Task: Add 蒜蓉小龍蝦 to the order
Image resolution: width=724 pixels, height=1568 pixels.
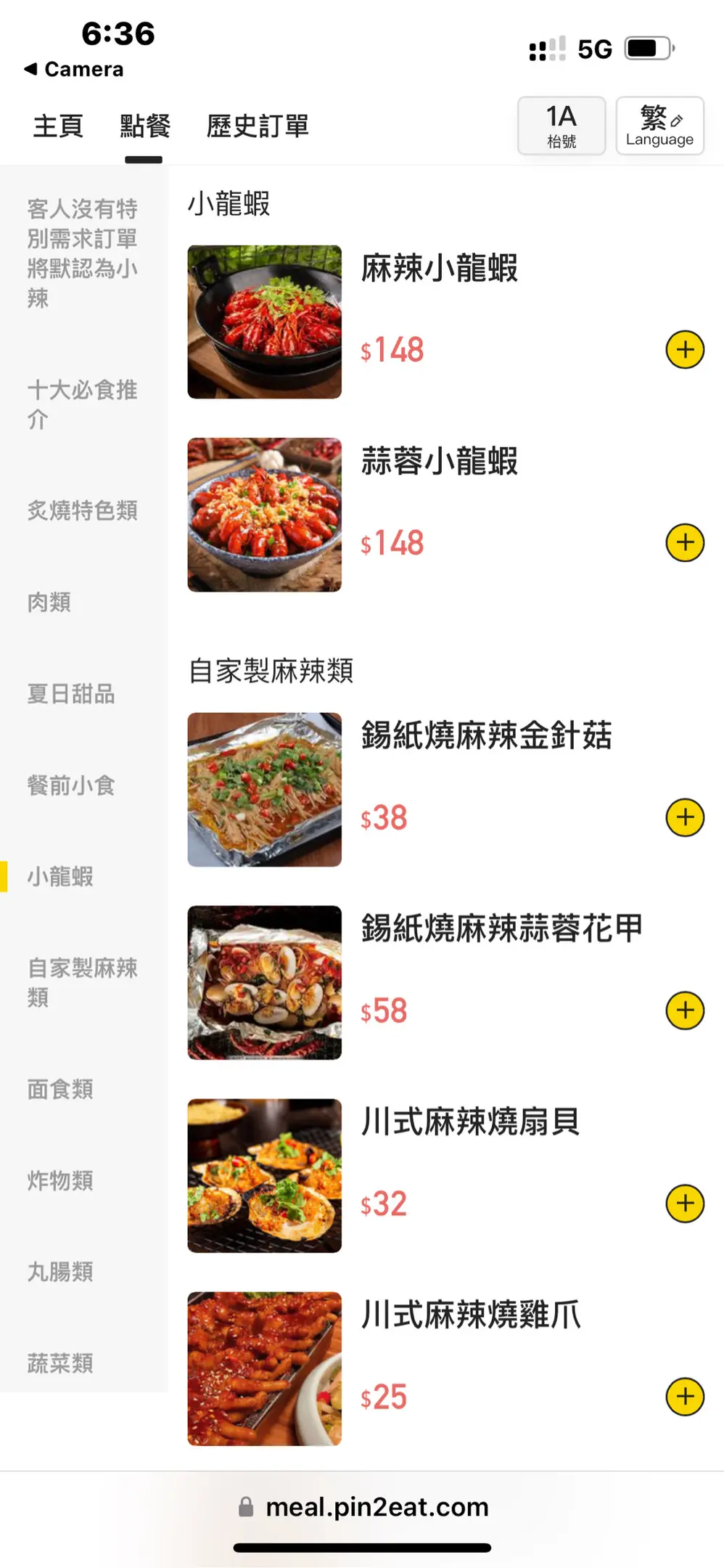Action: click(x=685, y=543)
